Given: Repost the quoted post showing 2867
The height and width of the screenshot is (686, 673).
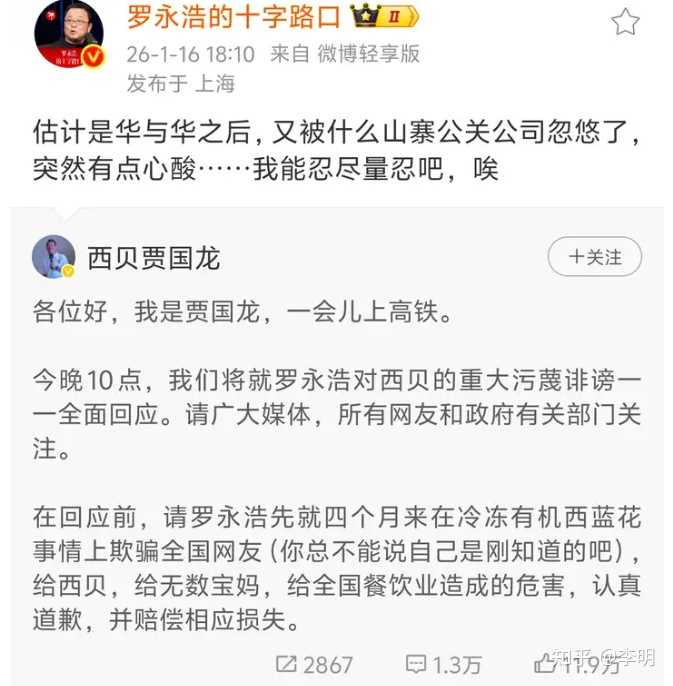Looking at the screenshot, I should [x=314, y=664].
